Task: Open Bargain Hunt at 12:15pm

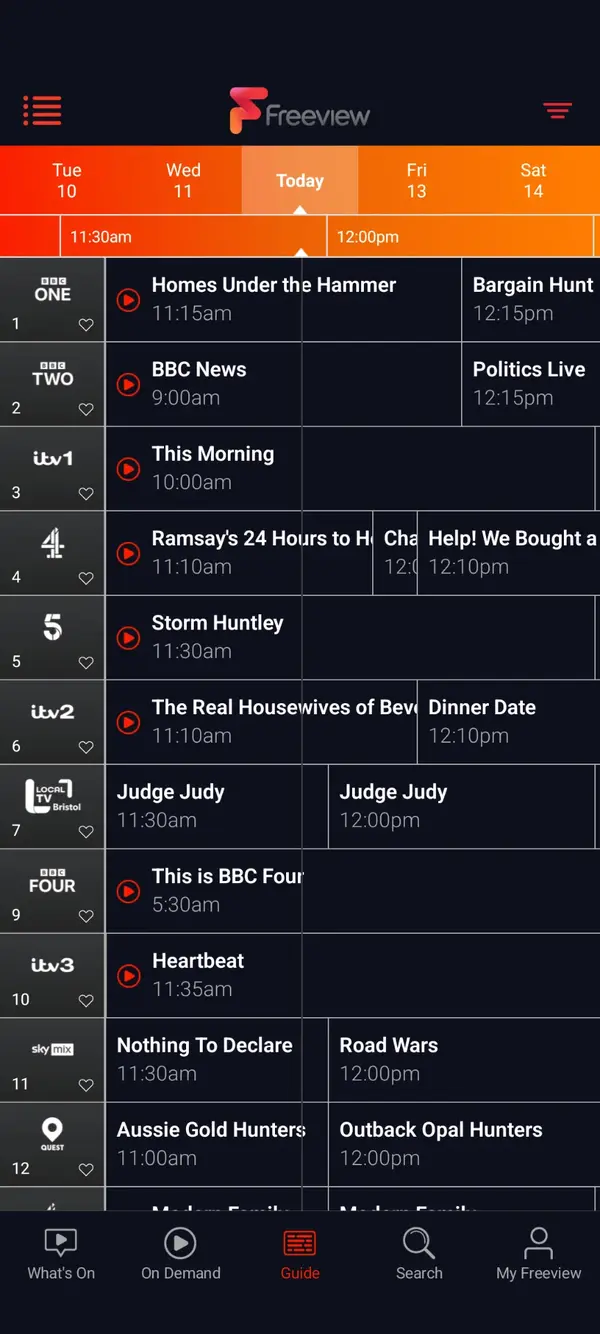Action: point(531,299)
